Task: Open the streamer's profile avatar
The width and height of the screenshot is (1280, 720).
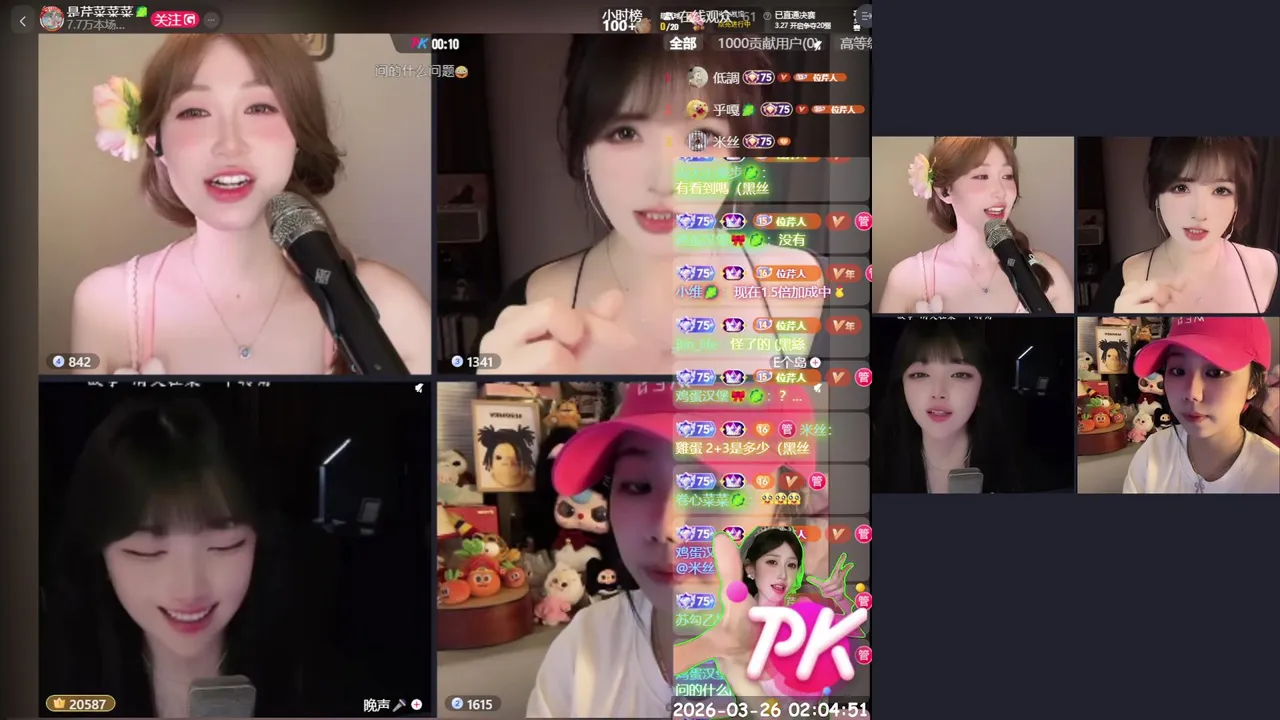Action: coord(51,18)
